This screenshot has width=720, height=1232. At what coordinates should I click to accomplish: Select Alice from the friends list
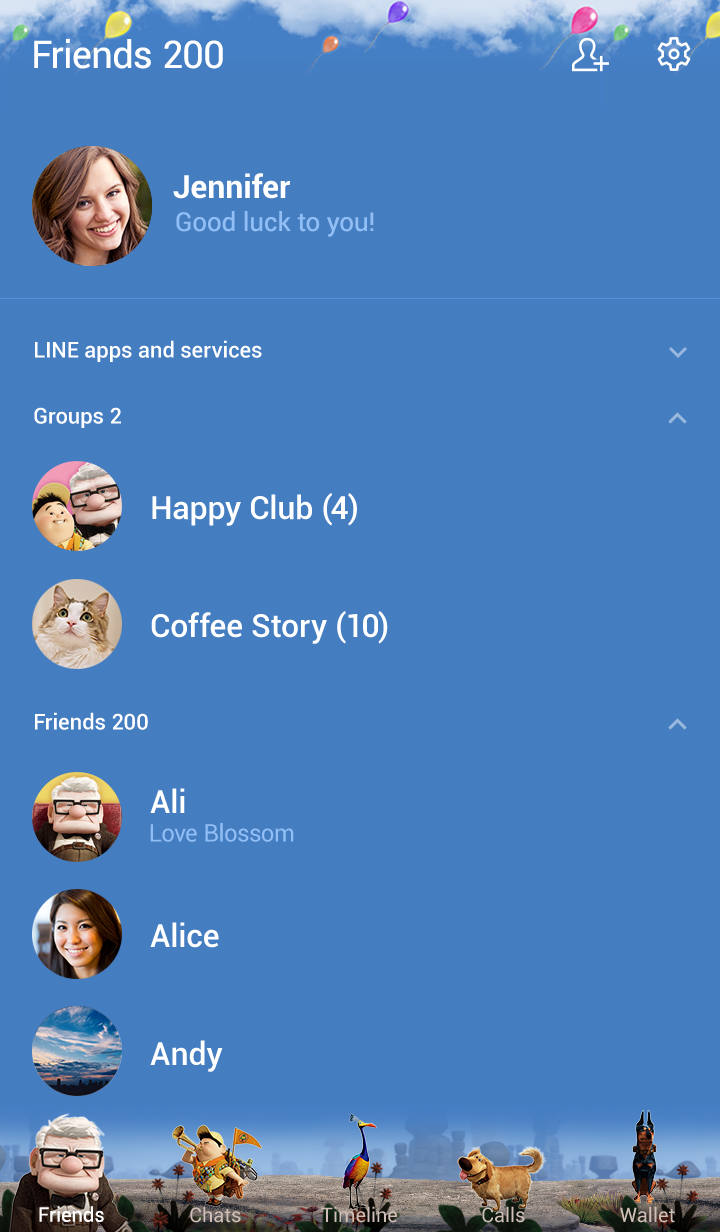tap(185, 936)
